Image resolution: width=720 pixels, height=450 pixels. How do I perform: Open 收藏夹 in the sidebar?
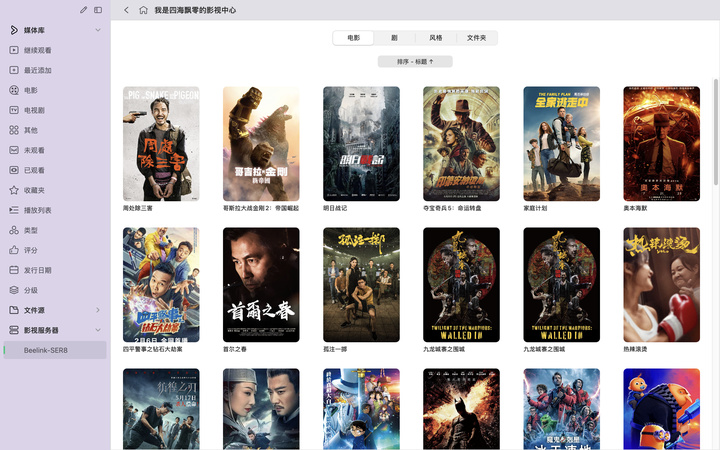tap(34, 190)
